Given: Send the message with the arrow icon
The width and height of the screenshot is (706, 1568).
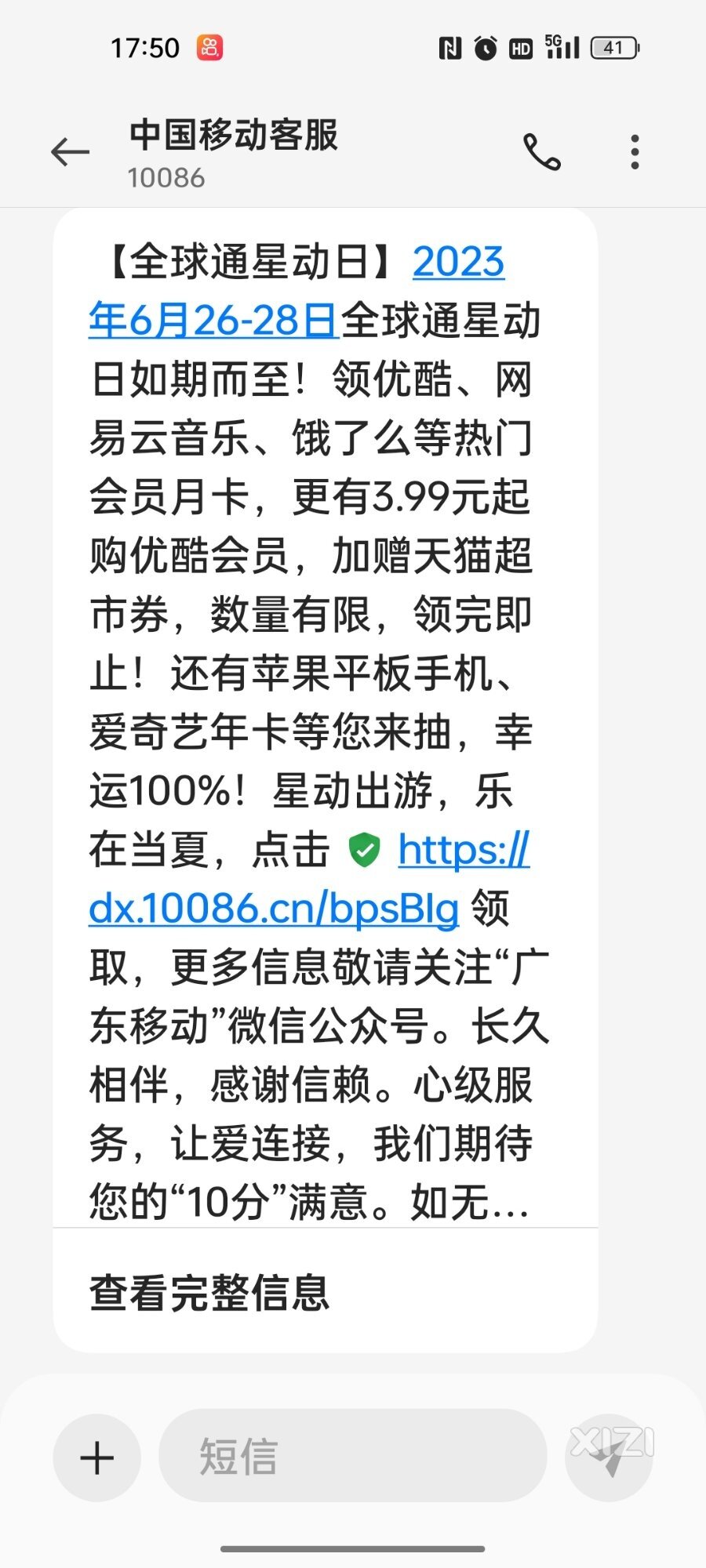Looking at the screenshot, I should pyautogui.click(x=610, y=1457).
